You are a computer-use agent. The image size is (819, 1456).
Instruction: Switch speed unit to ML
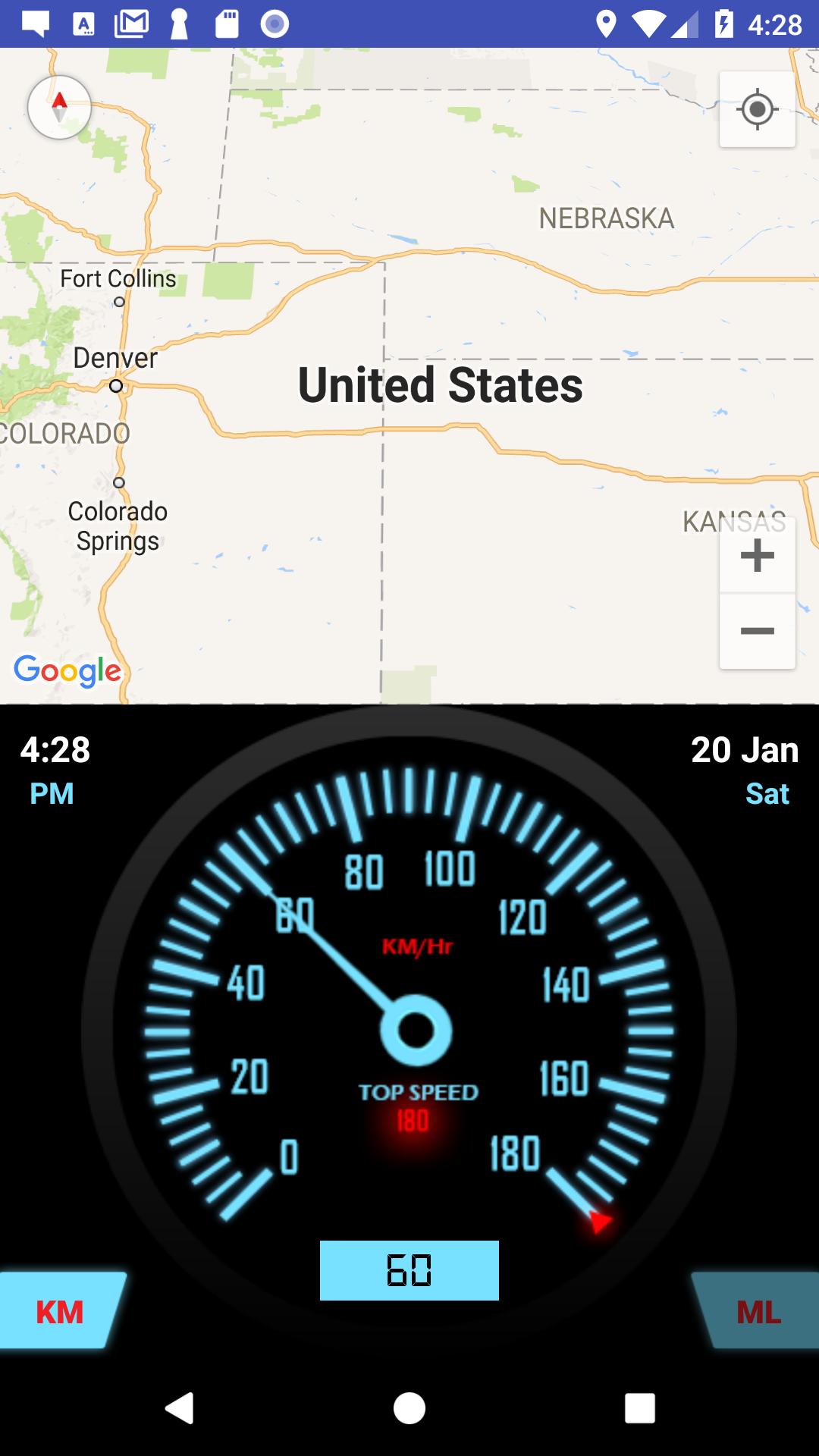[x=758, y=1311]
